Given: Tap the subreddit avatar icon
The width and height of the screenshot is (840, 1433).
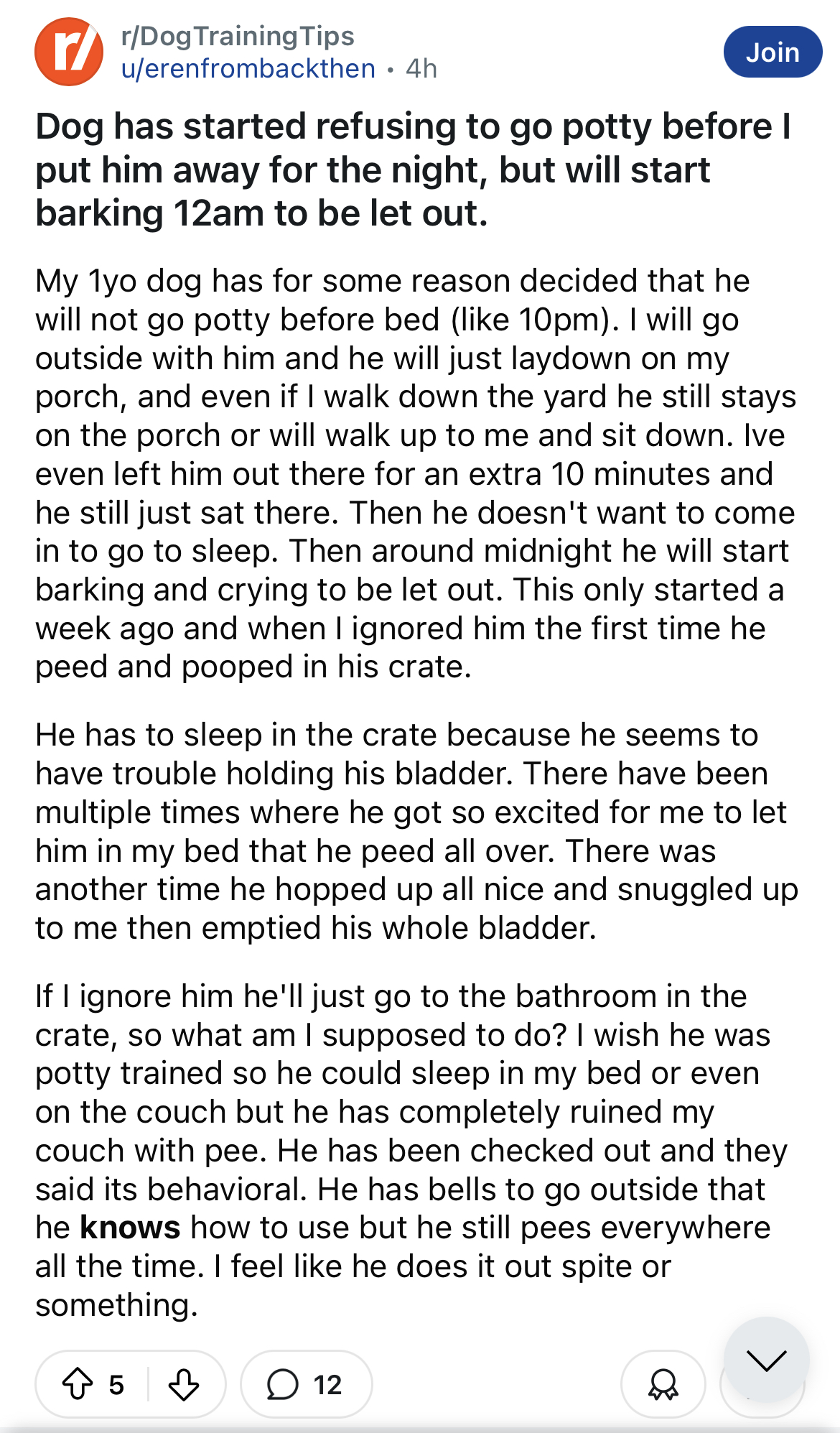Looking at the screenshot, I should (x=69, y=52).
